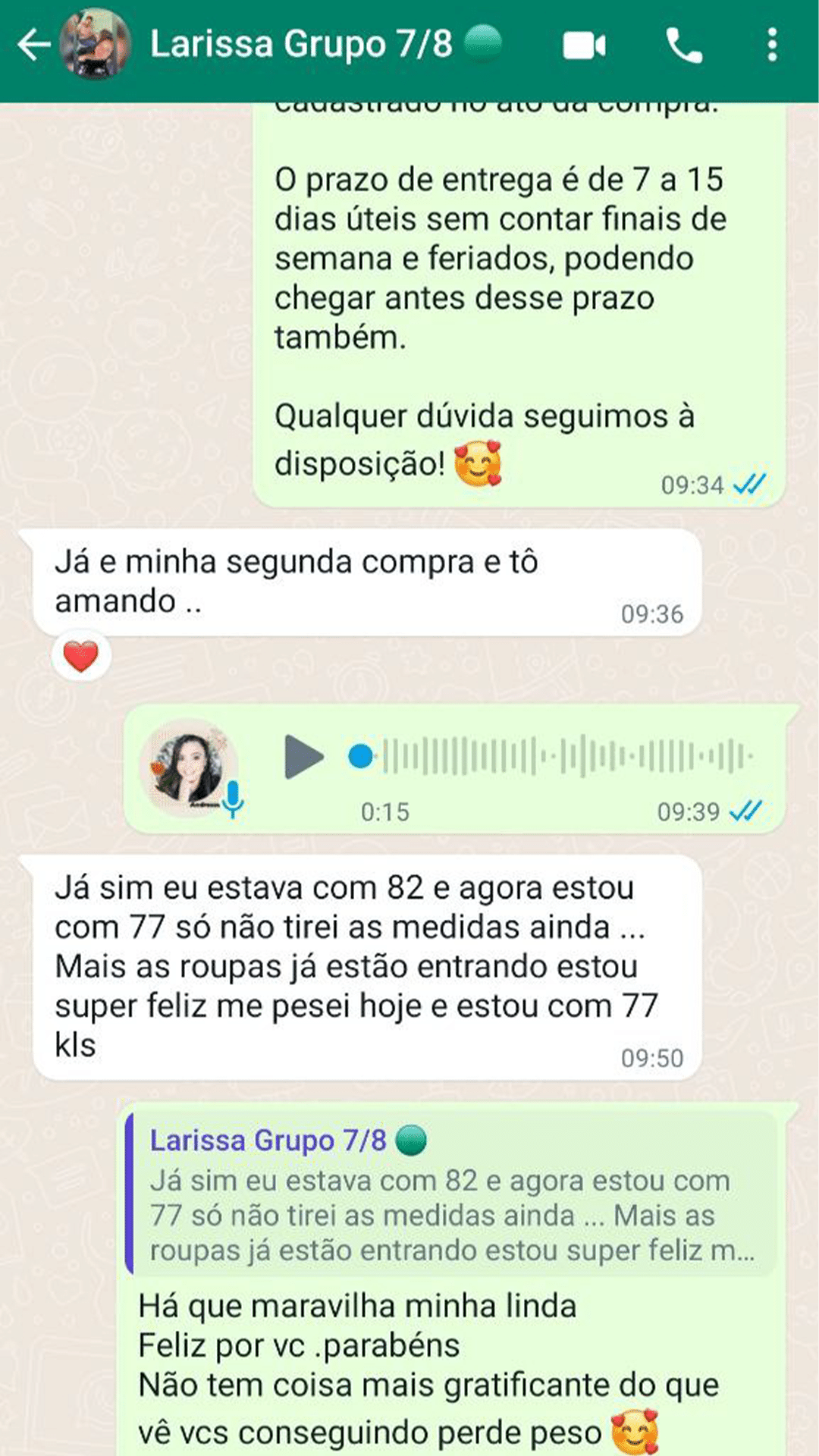Open Larissa's profile photo in the header

(95, 45)
